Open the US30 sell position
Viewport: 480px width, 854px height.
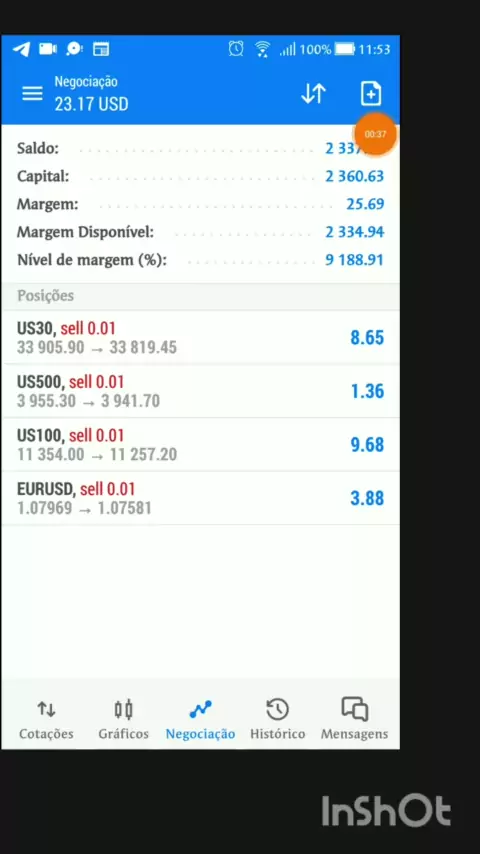(200, 338)
